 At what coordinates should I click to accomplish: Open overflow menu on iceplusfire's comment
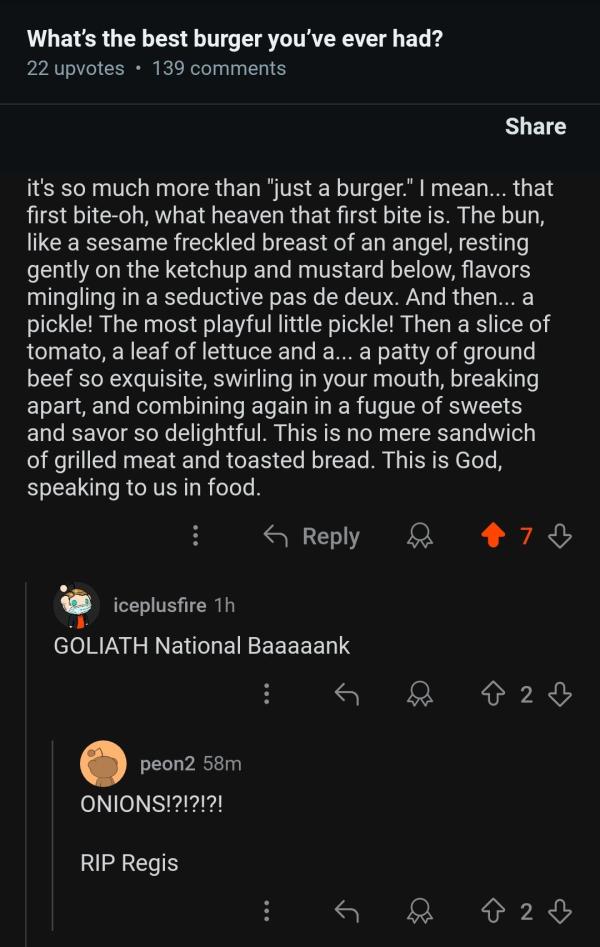266,694
